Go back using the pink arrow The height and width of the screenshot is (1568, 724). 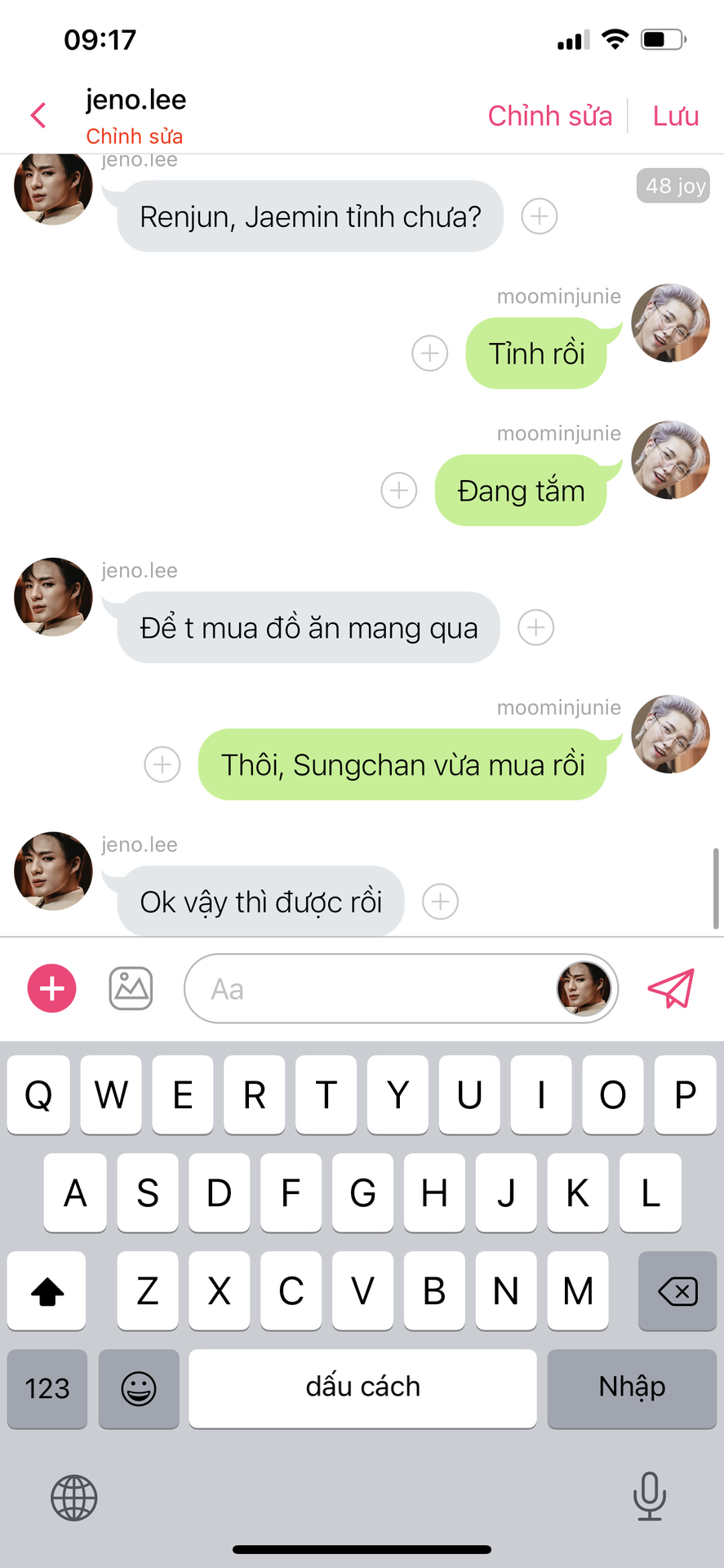point(38,115)
